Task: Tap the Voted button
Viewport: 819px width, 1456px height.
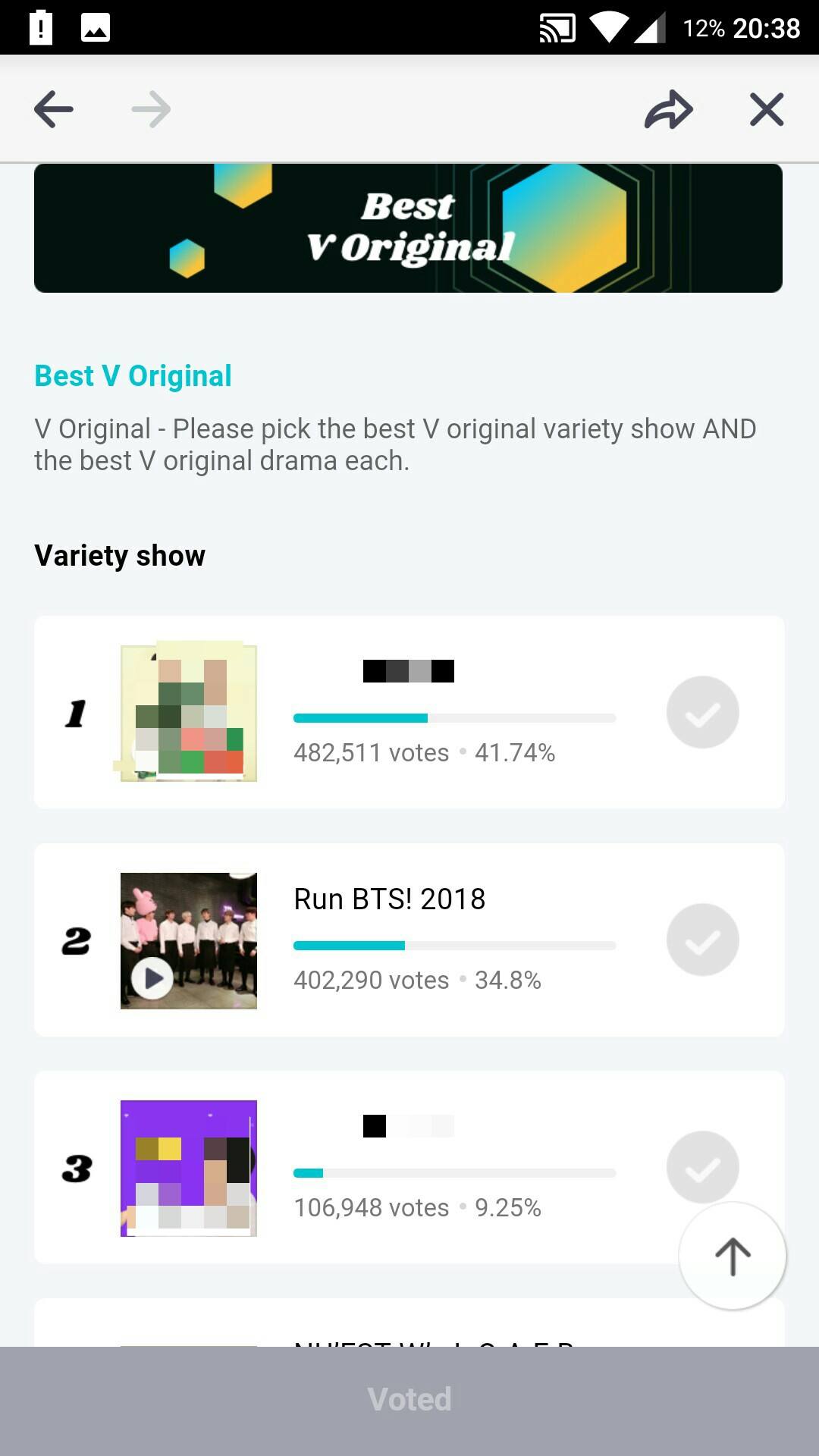Action: 409,1400
